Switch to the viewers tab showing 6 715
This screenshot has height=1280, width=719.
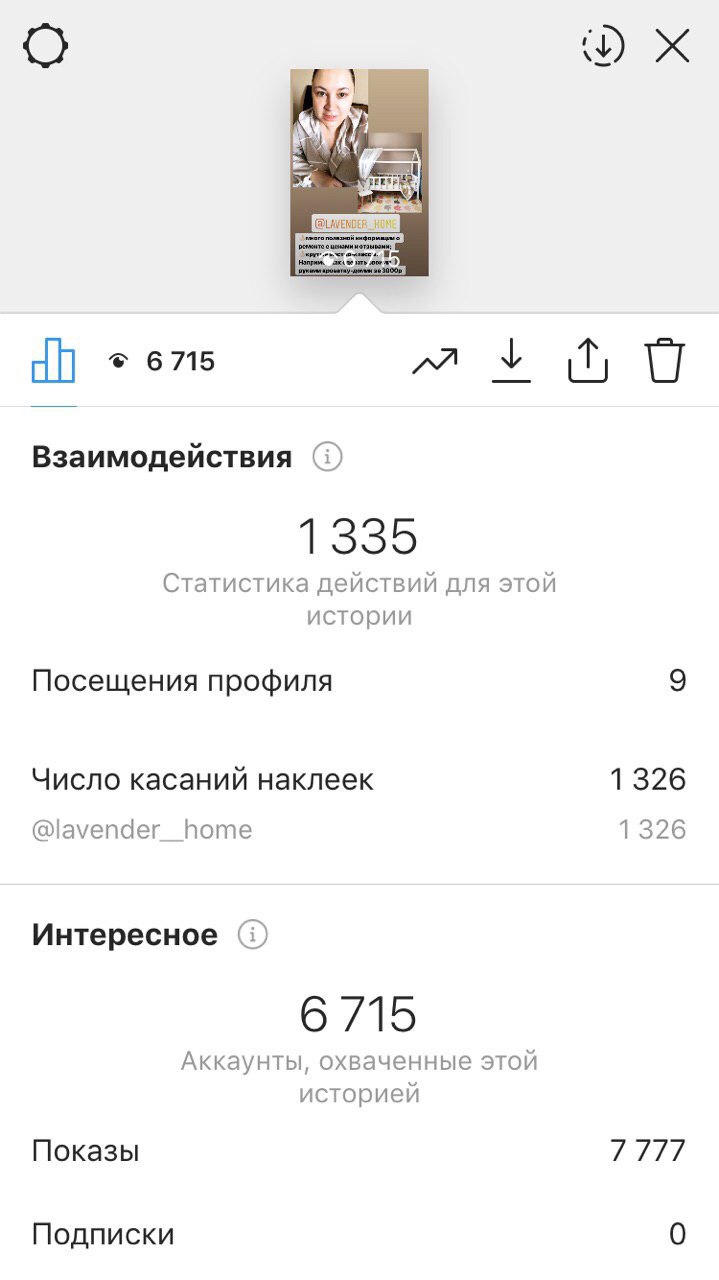coord(162,361)
